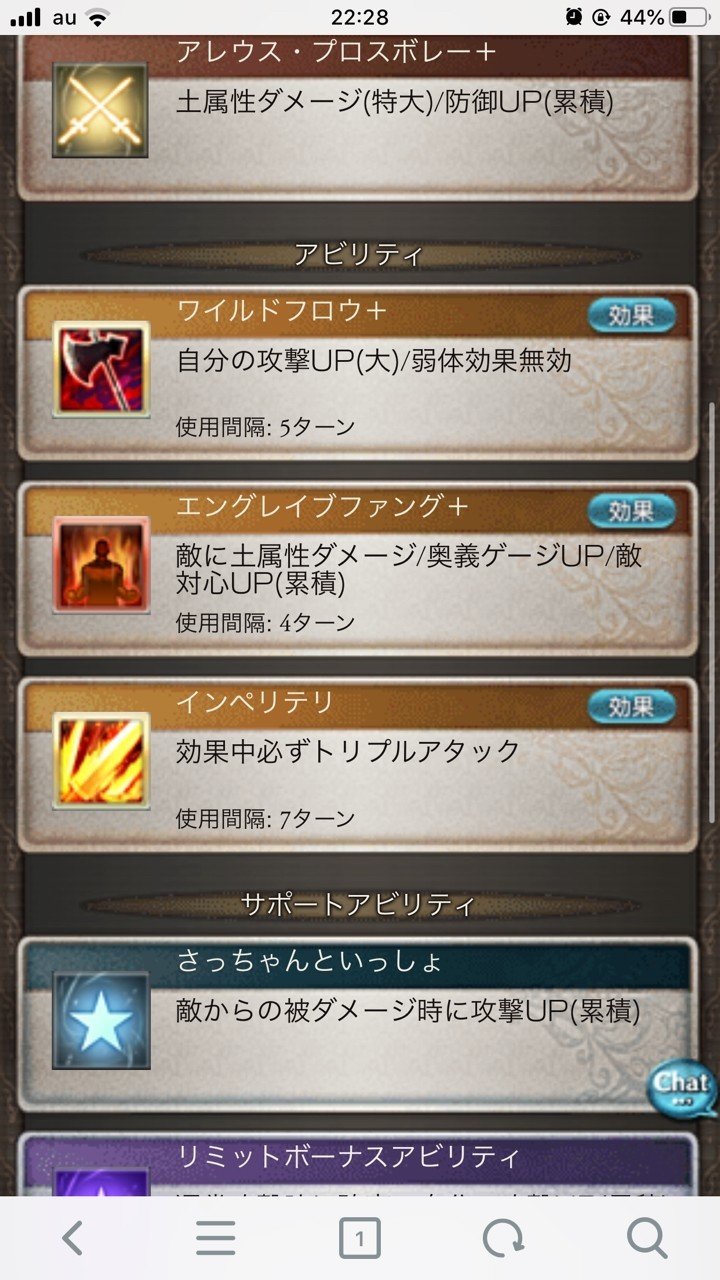Show effect details for エングレイブファング+

click(x=631, y=511)
